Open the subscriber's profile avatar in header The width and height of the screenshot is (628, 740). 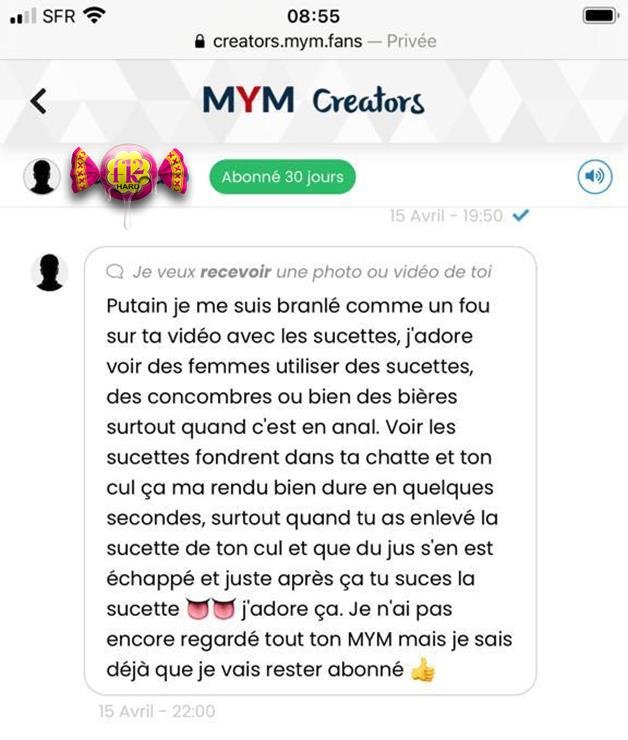(42, 177)
